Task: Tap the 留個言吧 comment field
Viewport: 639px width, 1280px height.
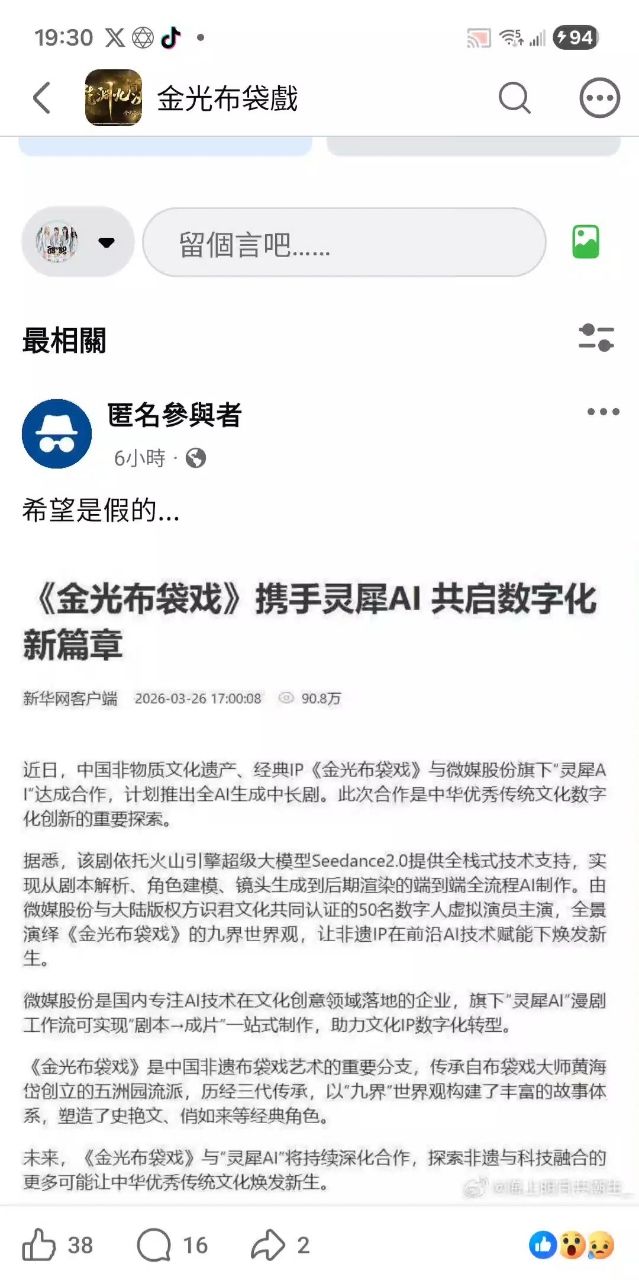Action: [344, 243]
